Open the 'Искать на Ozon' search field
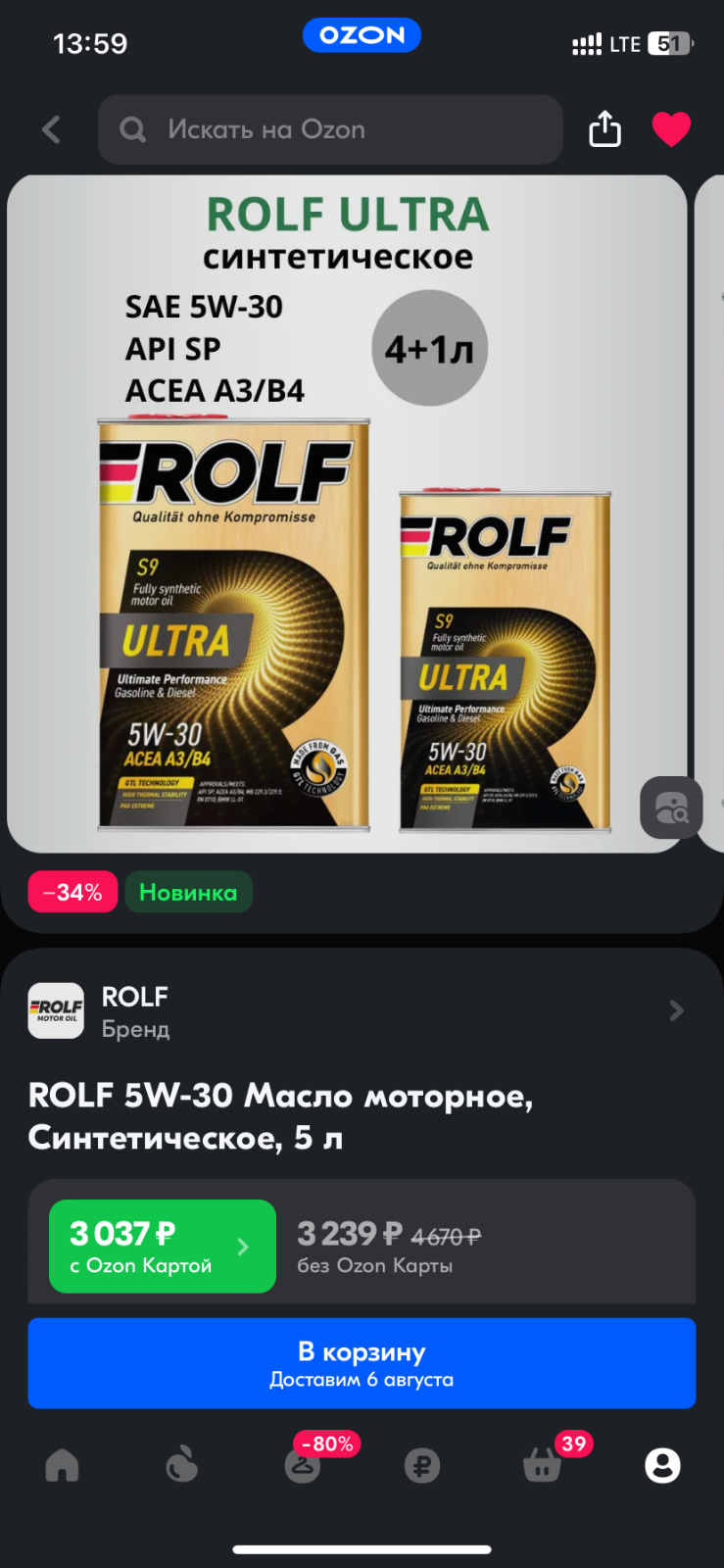The height and width of the screenshot is (1568, 724). 330,129
